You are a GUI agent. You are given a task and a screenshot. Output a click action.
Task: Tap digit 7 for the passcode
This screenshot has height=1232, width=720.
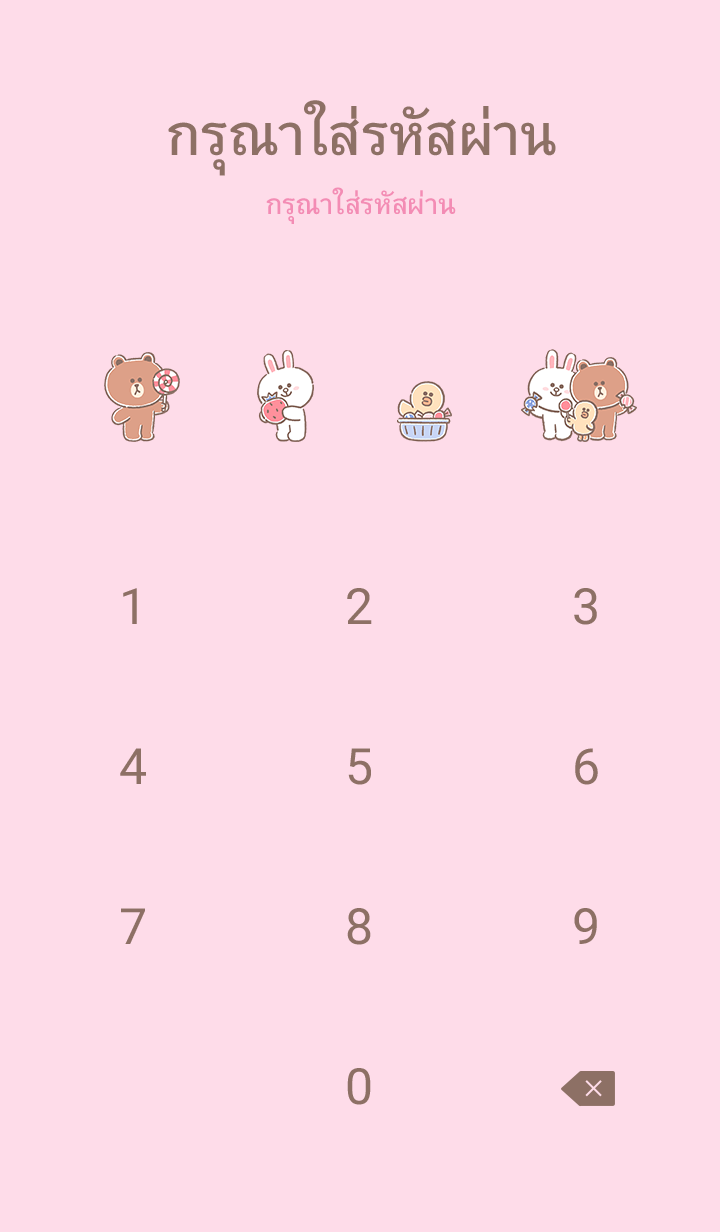pos(132,927)
